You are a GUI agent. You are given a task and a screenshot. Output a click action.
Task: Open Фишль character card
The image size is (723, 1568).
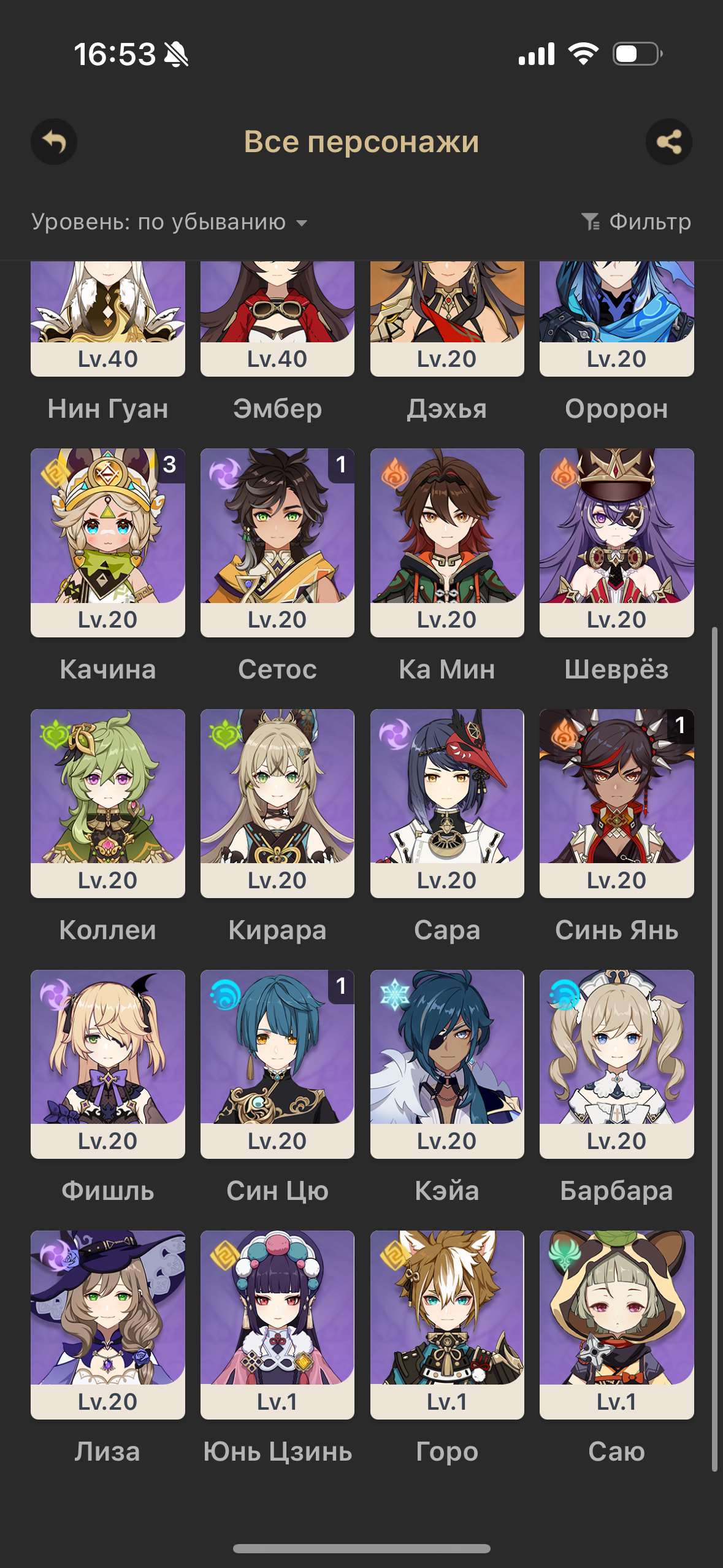tap(108, 1064)
